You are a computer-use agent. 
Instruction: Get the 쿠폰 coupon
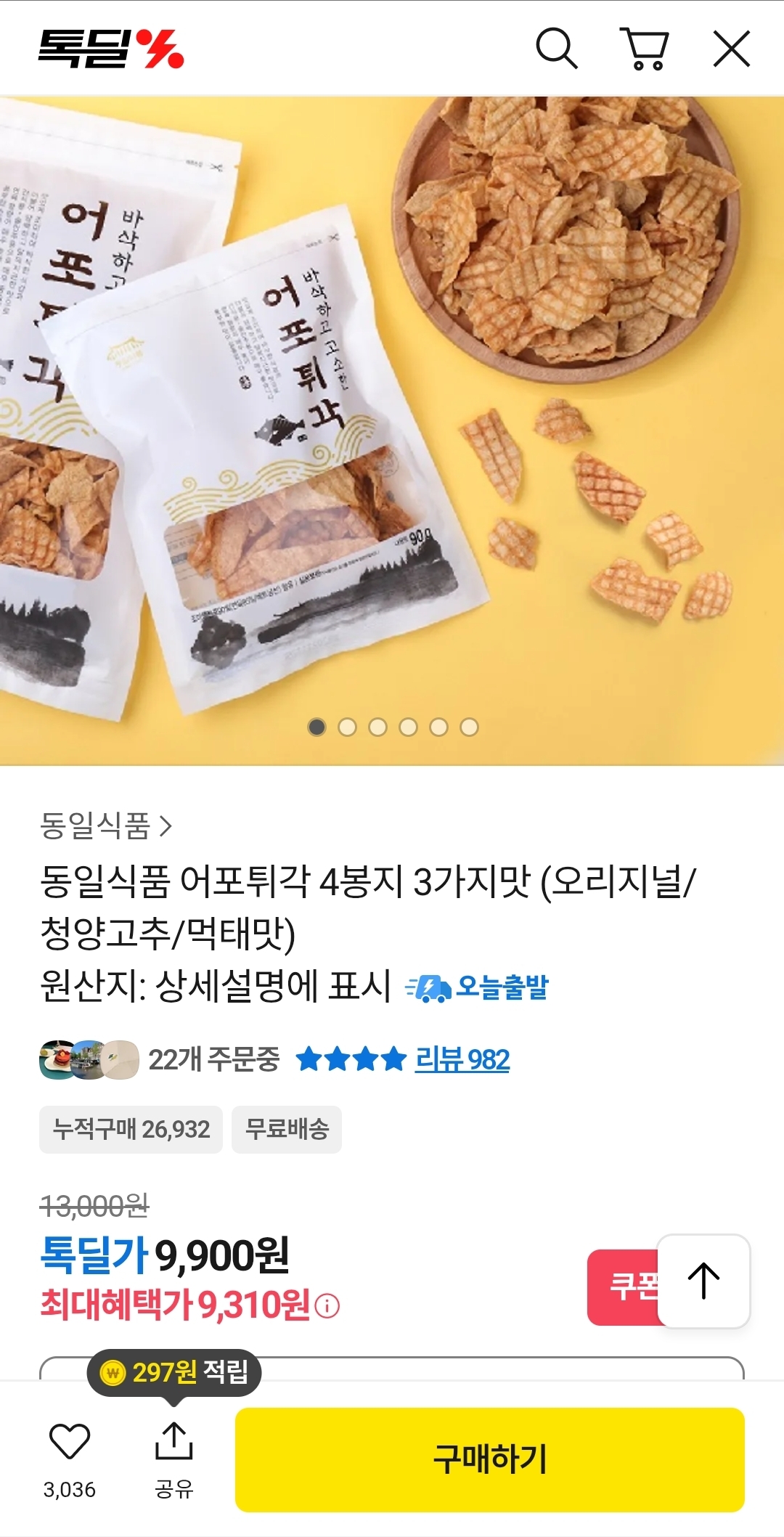[623, 1287]
